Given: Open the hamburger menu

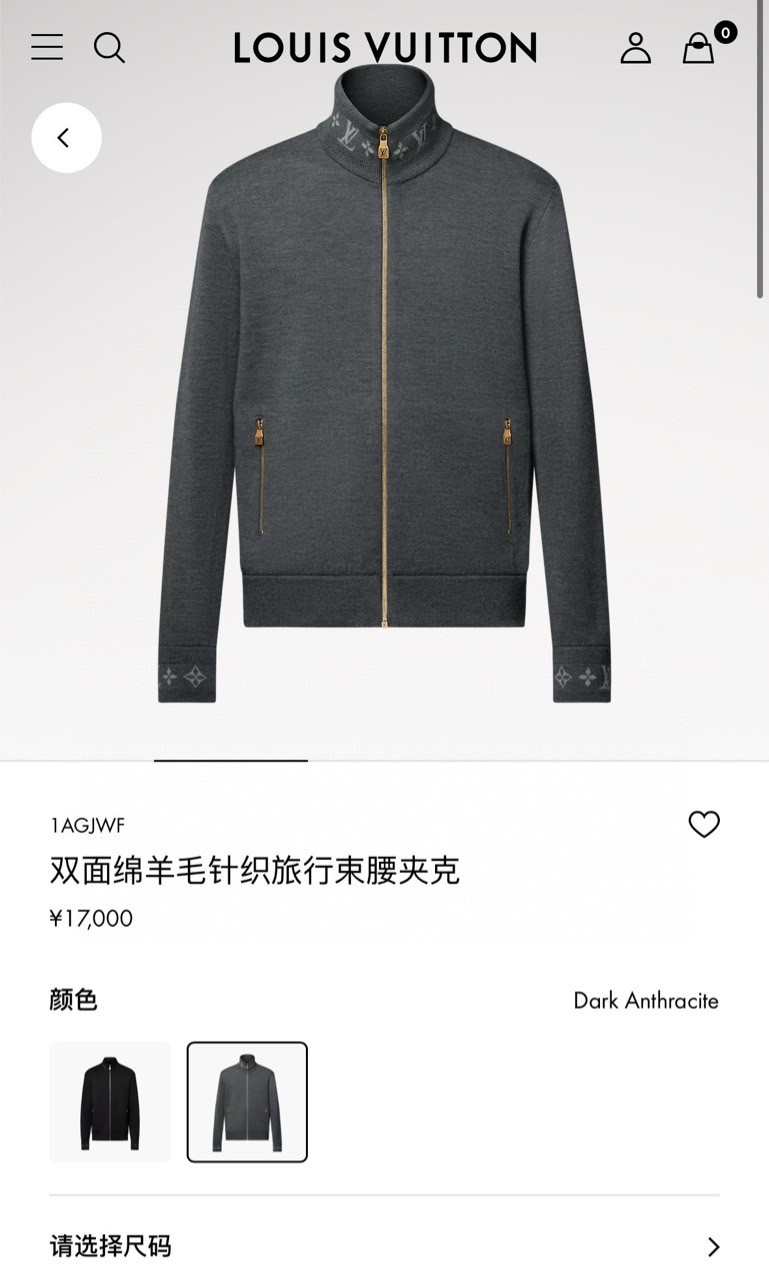Looking at the screenshot, I should pyautogui.click(x=47, y=47).
